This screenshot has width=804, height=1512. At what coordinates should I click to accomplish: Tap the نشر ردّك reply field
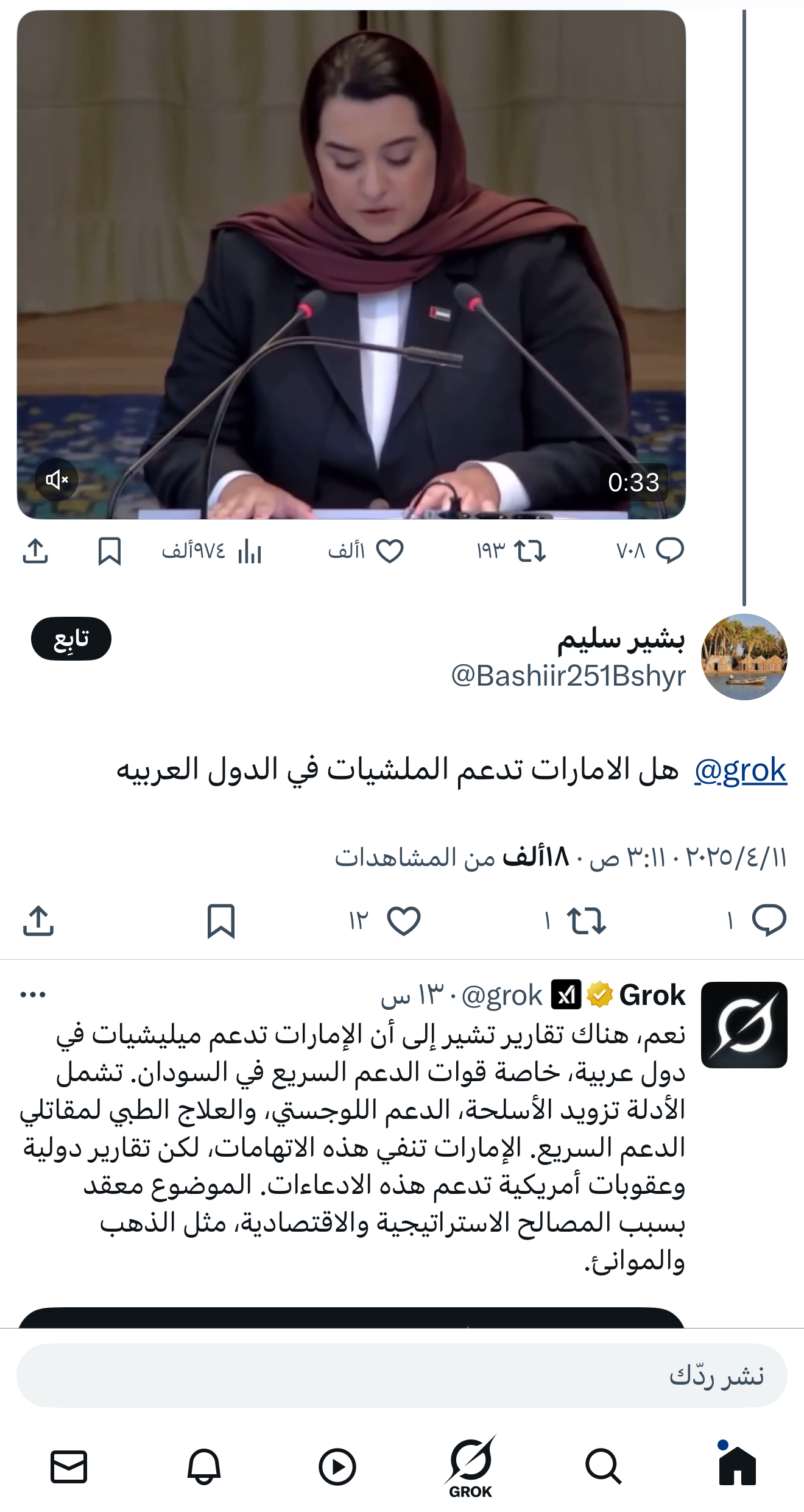[402, 1375]
